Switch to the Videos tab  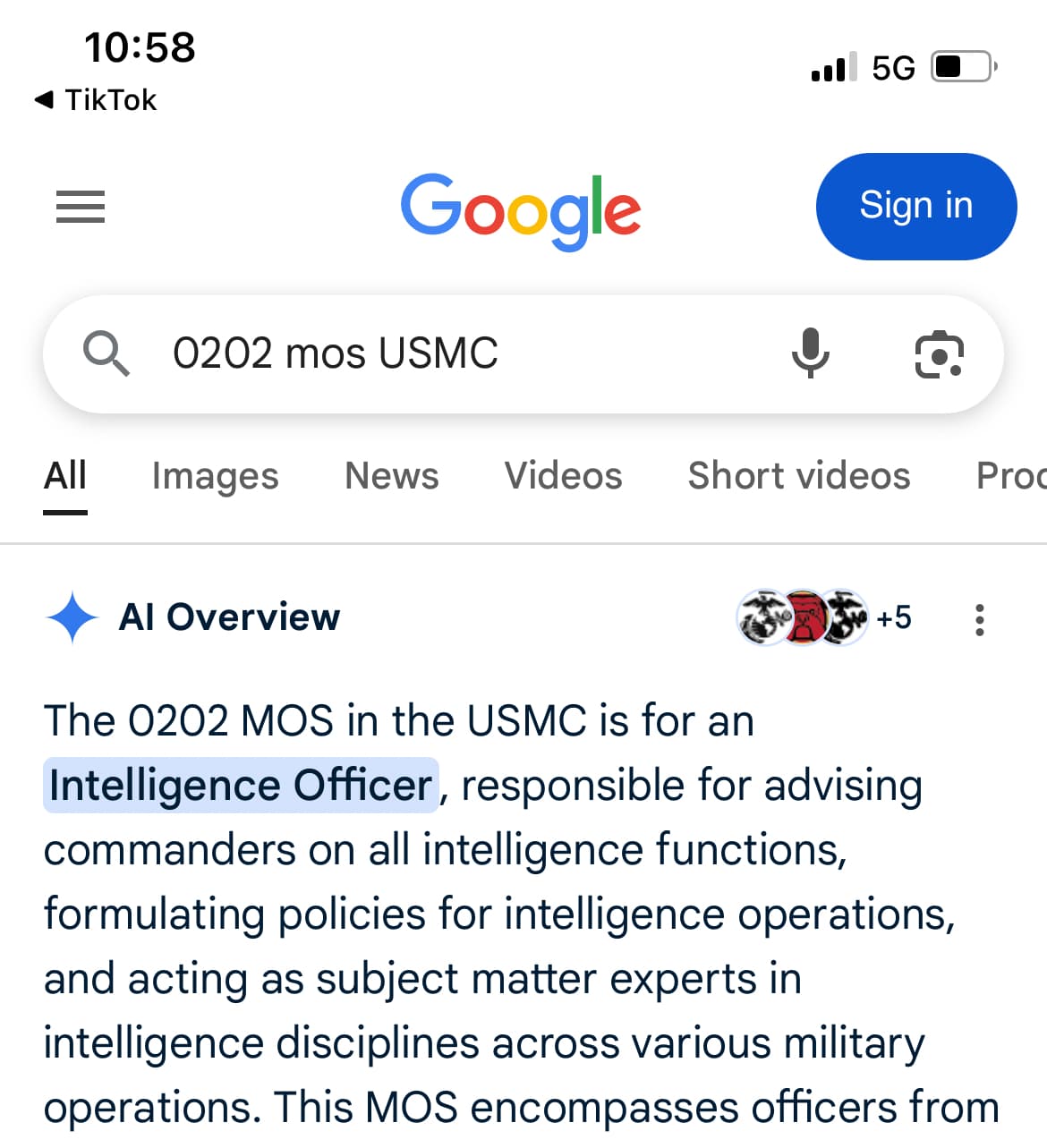pos(563,476)
